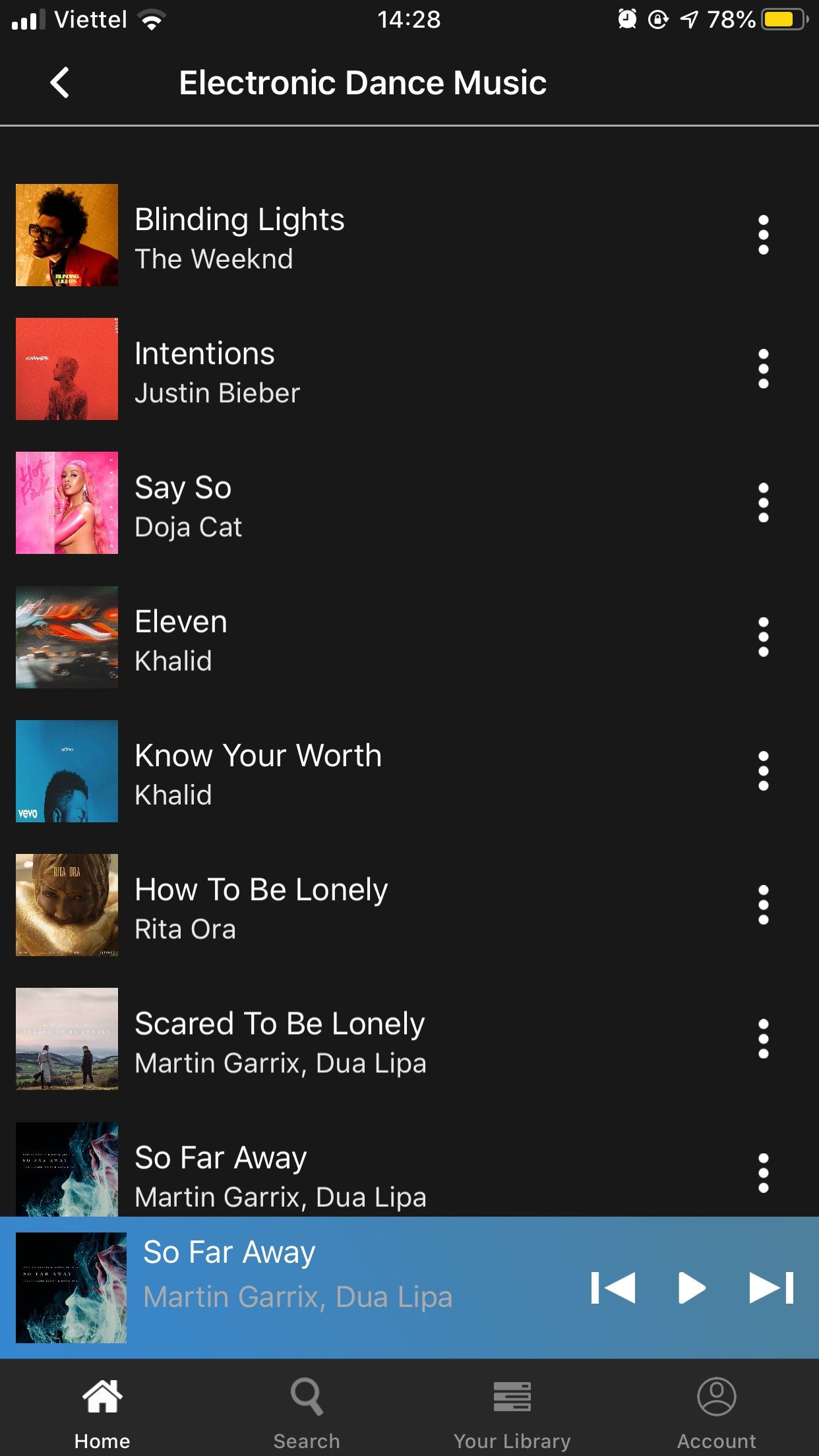Resume playback of So Far Away
The image size is (819, 1456).
(692, 1288)
